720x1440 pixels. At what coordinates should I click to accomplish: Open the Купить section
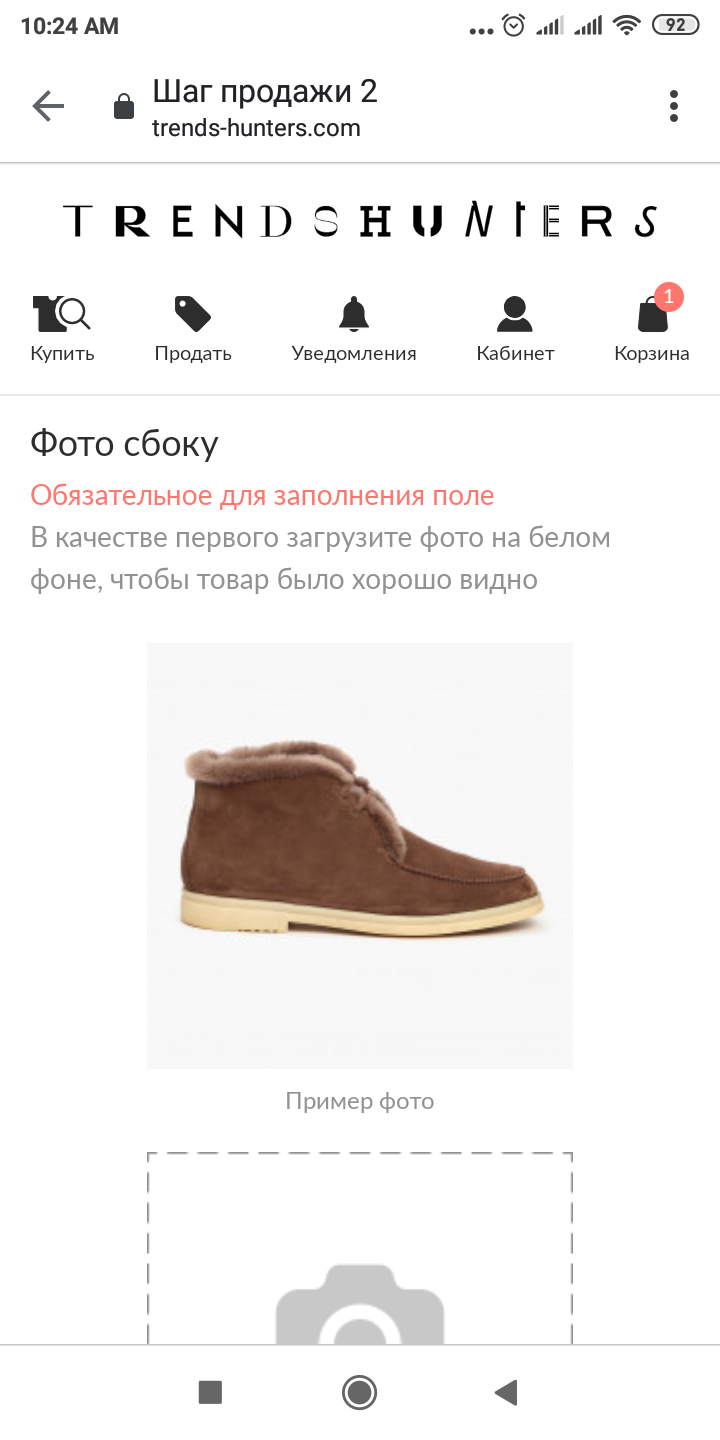coord(62,329)
